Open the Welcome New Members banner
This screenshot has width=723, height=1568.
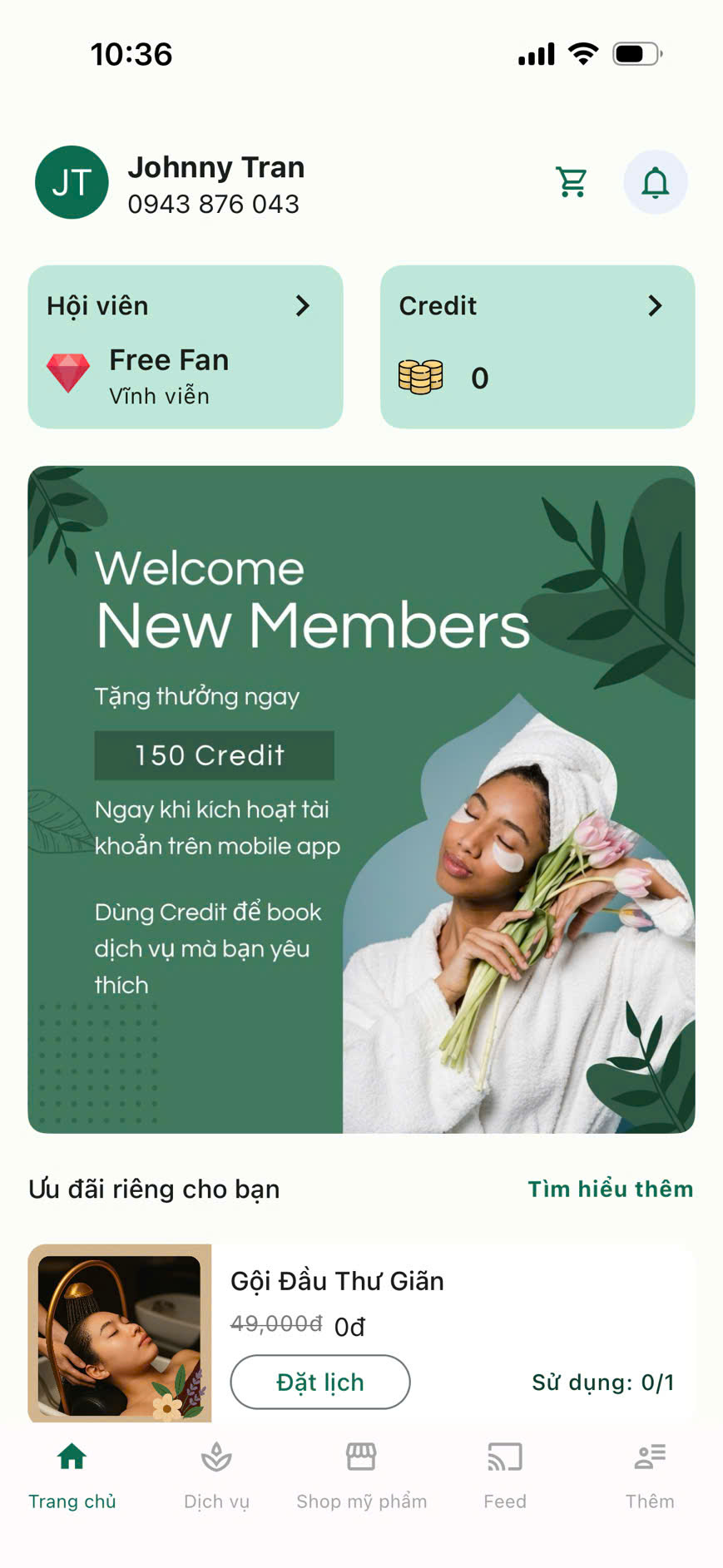(x=361, y=799)
